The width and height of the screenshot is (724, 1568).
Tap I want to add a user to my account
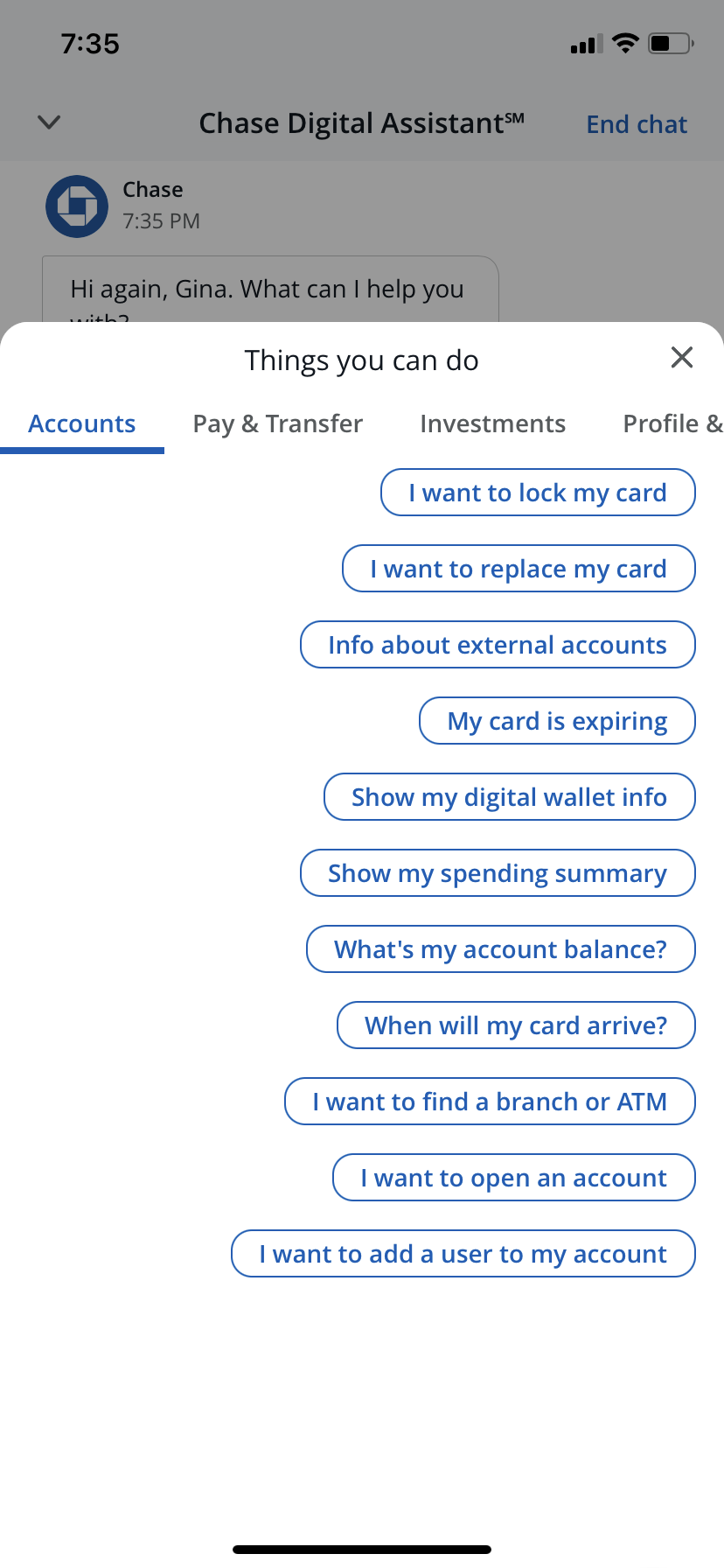[463, 1254]
